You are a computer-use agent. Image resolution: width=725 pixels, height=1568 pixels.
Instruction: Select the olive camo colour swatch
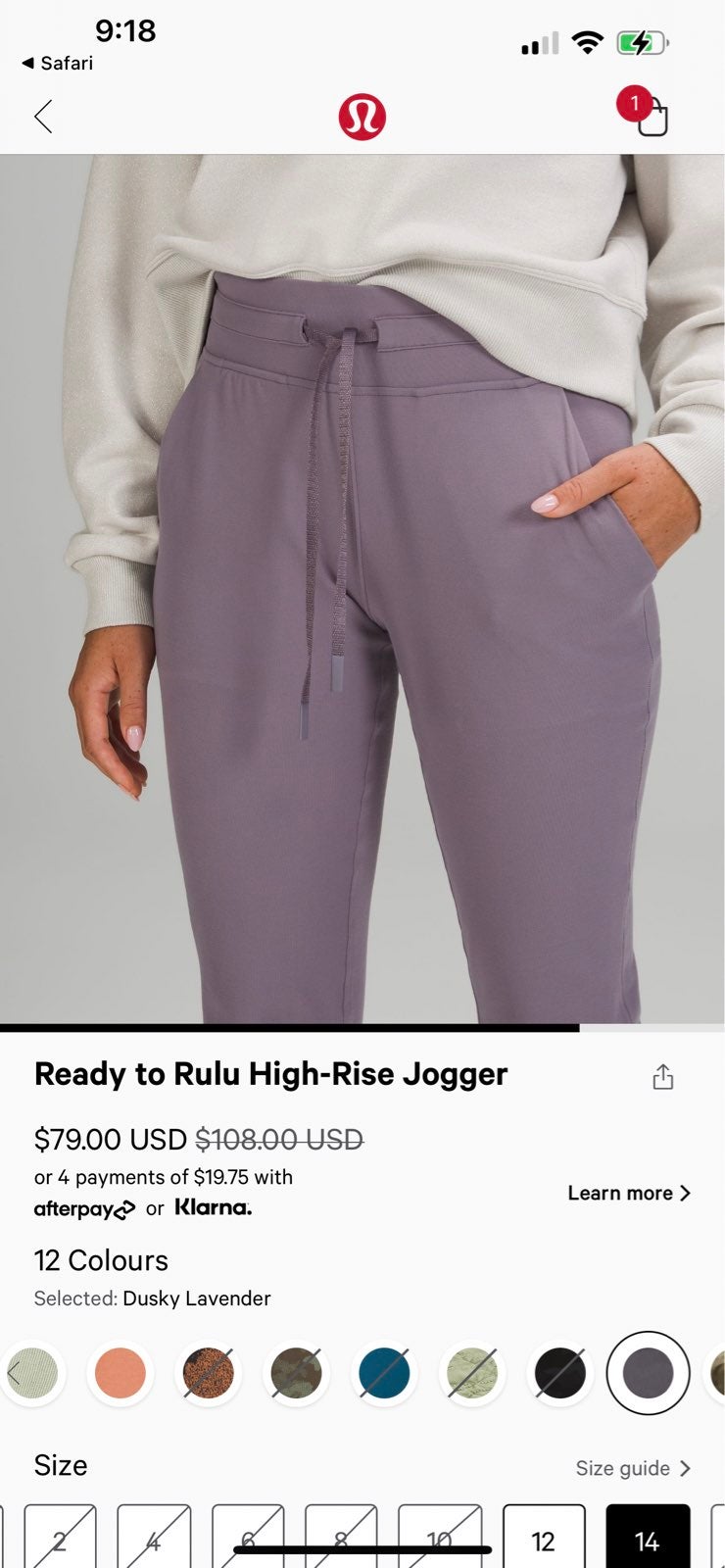tap(297, 1373)
